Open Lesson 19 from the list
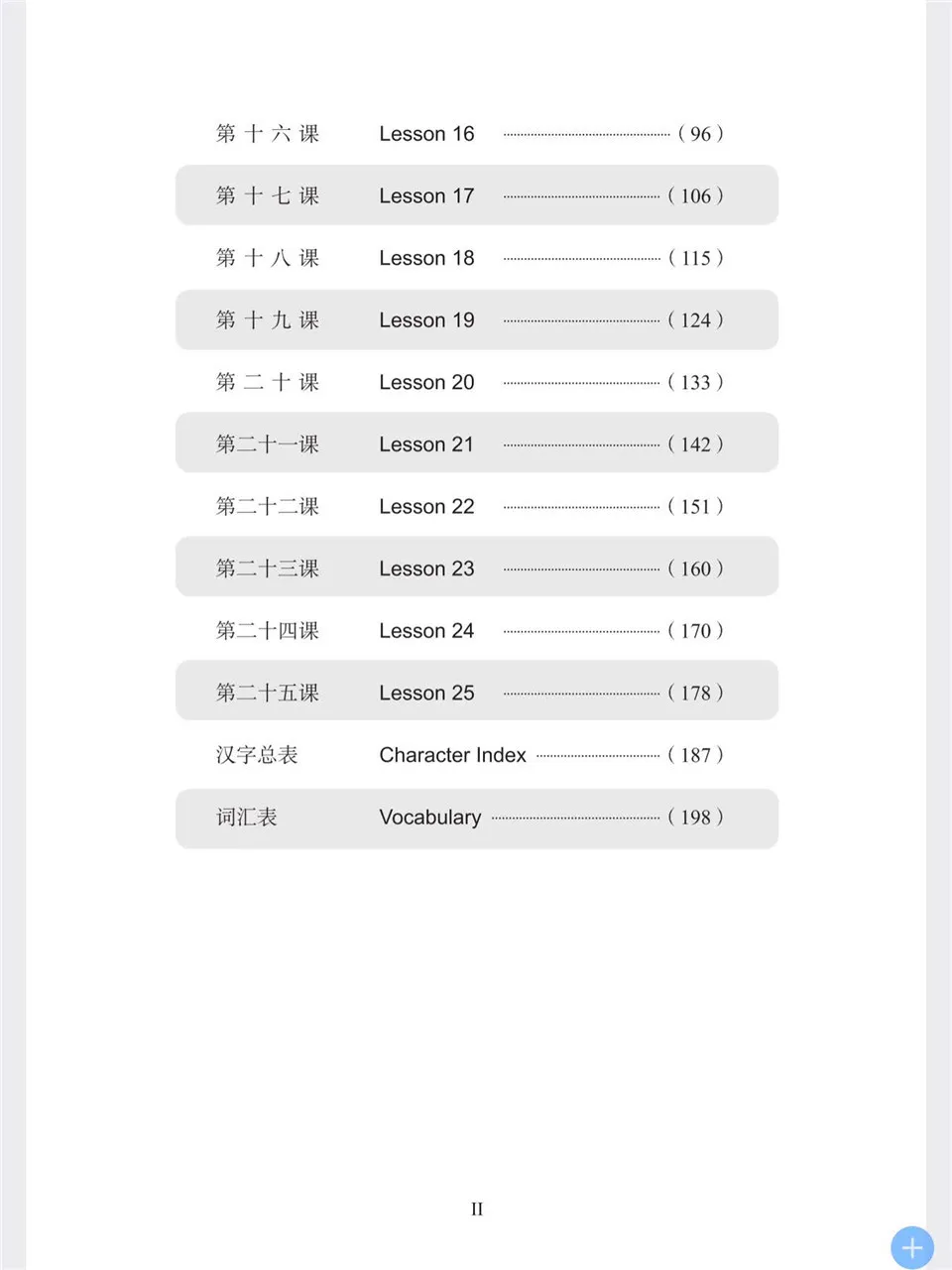The height and width of the screenshot is (1270, 952). pos(426,319)
